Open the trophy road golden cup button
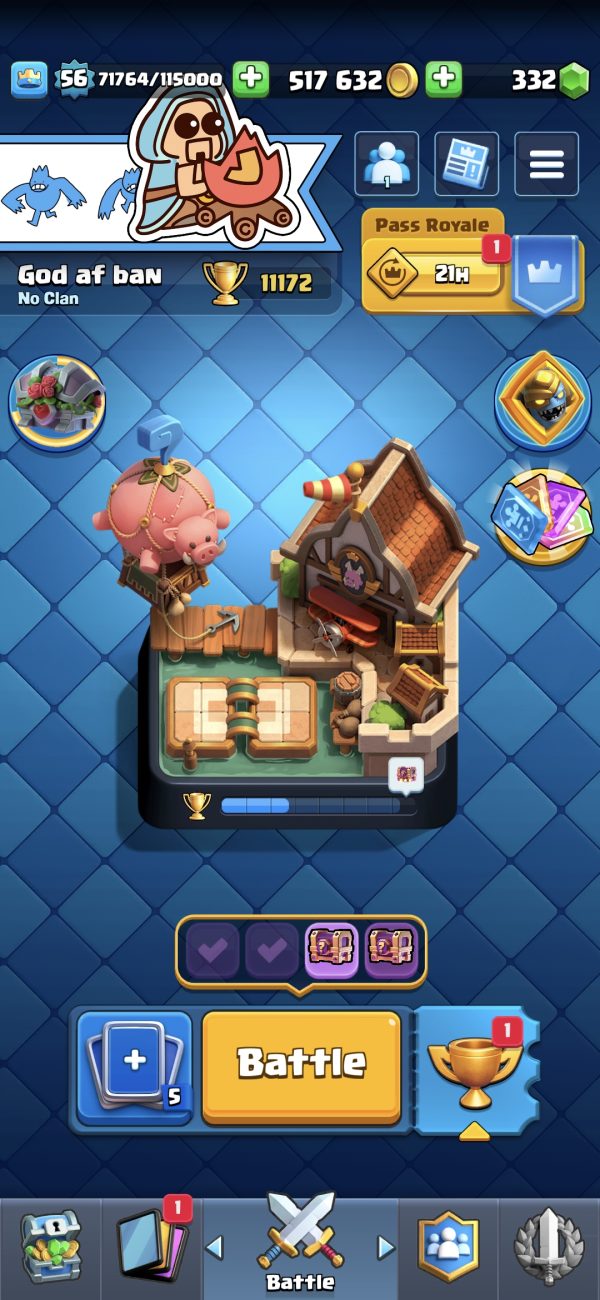600x1300 pixels. (x=476, y=1070)
